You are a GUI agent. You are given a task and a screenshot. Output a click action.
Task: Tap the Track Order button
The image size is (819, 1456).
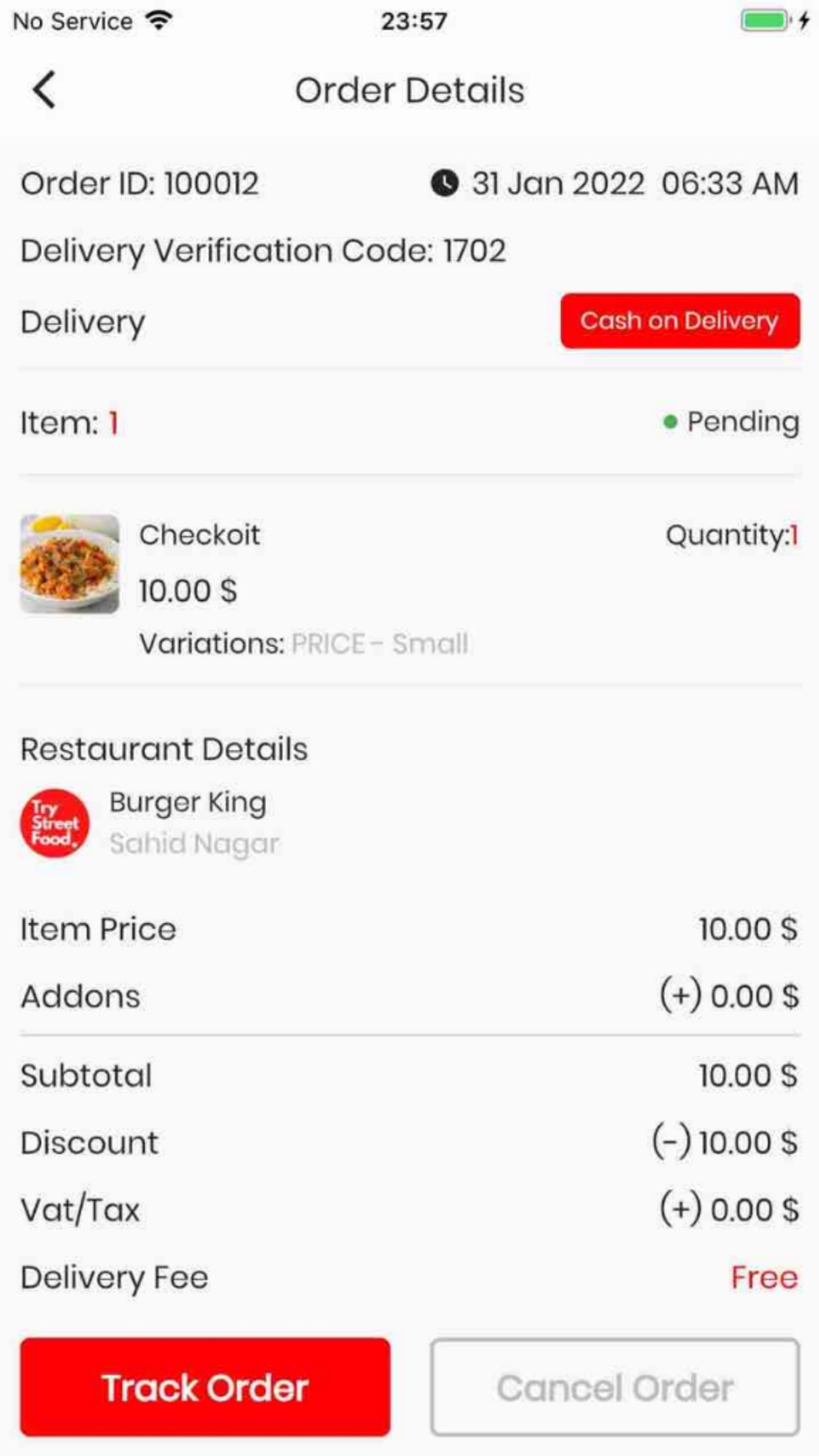(205, 1386)
